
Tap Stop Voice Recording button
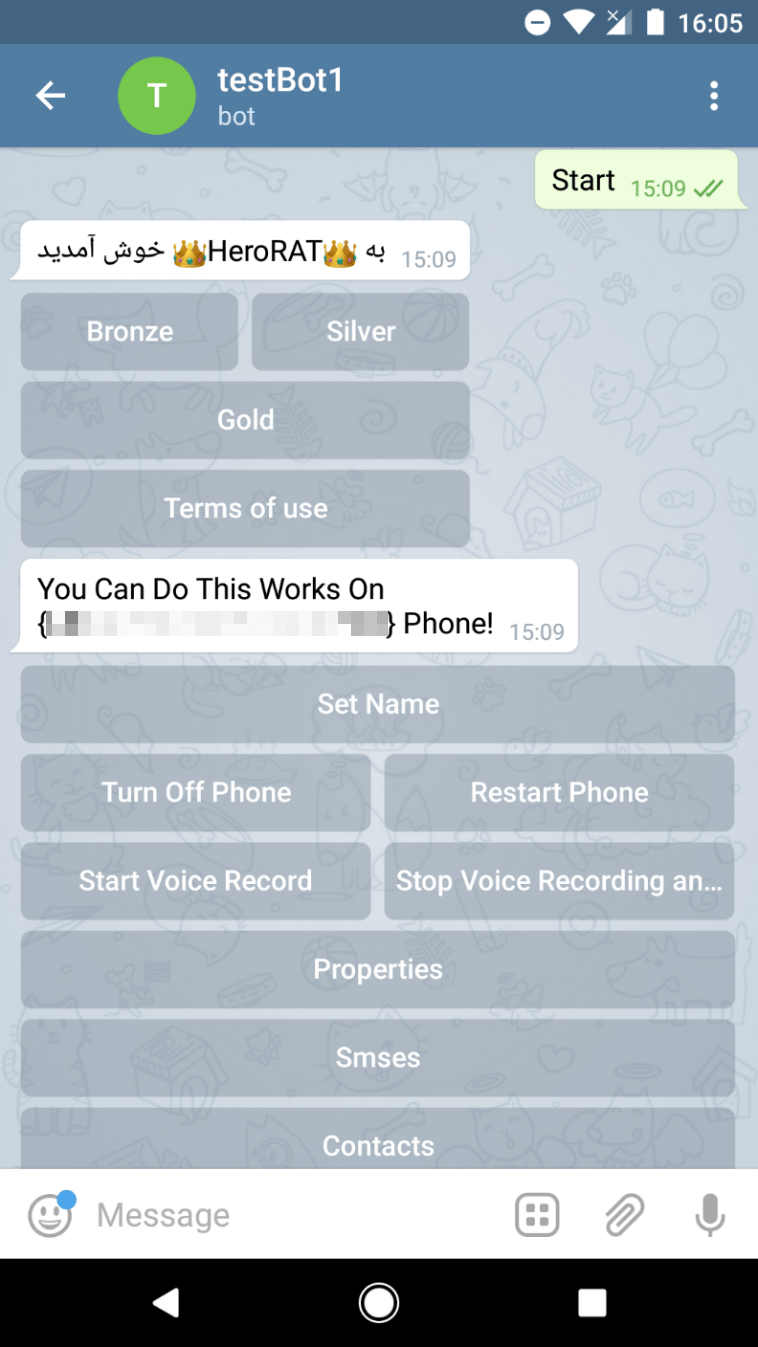pos(559,881)
